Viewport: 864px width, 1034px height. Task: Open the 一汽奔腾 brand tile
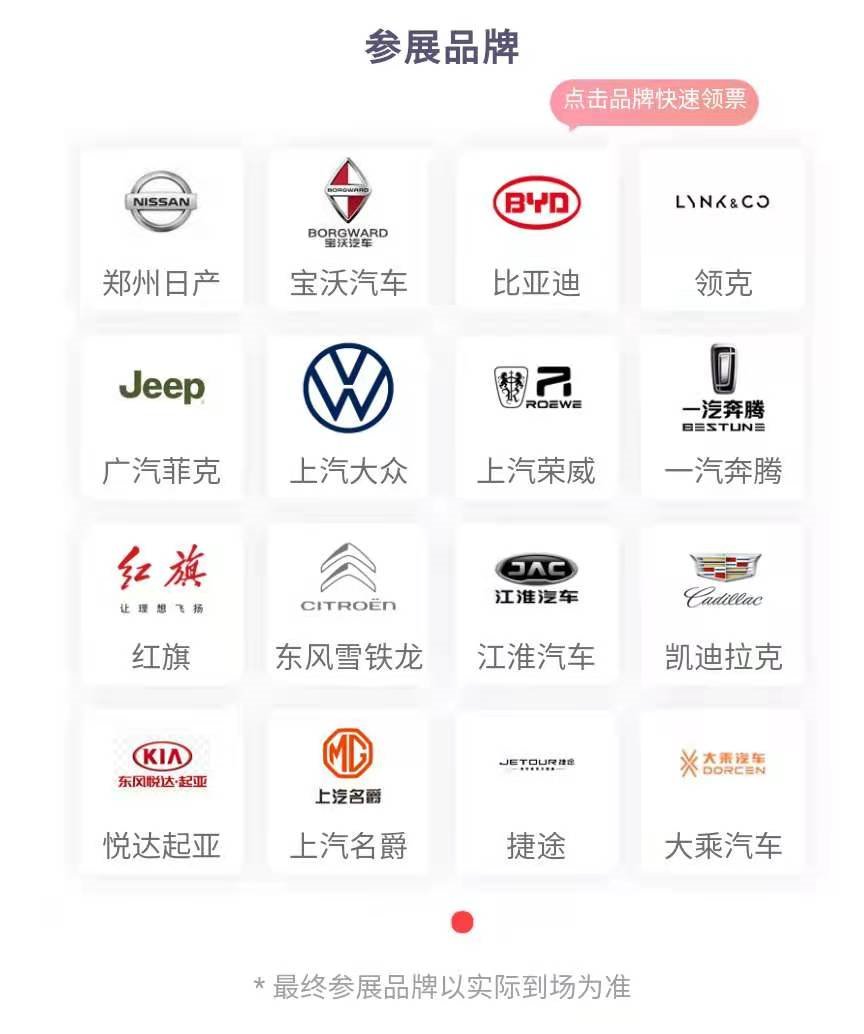coord(722,418)
